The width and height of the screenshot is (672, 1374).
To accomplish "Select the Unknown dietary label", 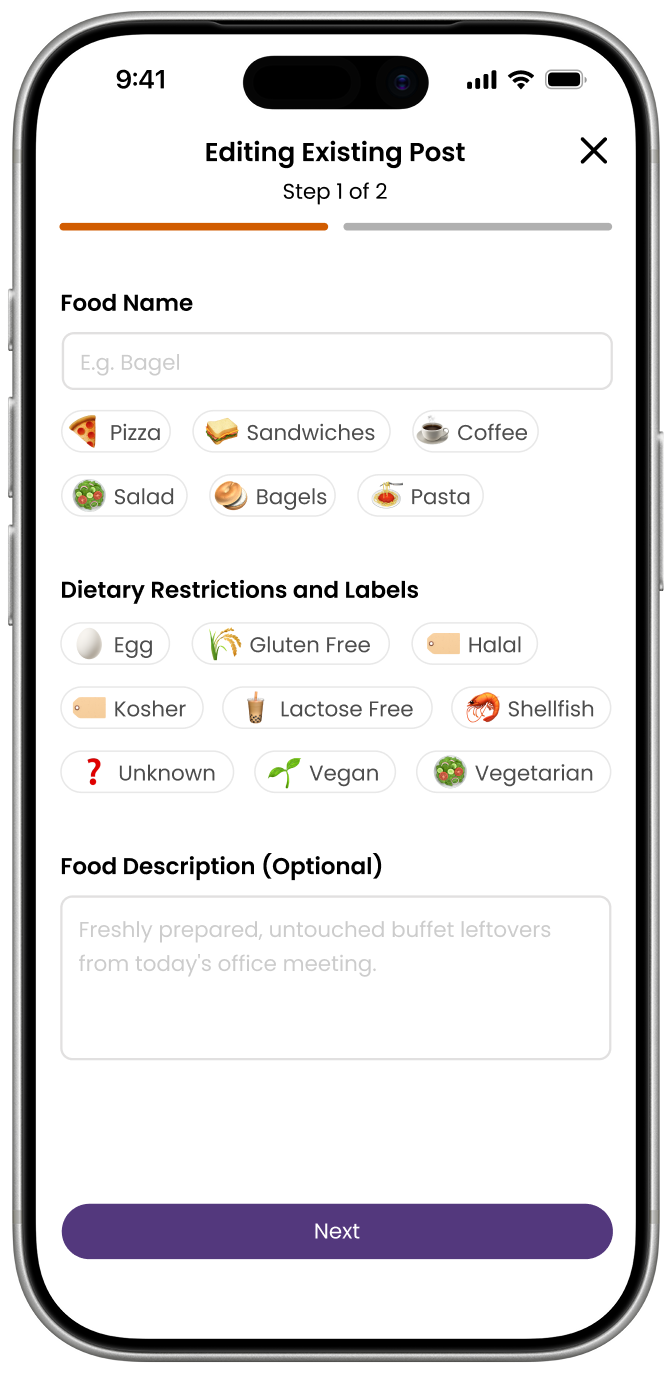I will tap(147, 773).
